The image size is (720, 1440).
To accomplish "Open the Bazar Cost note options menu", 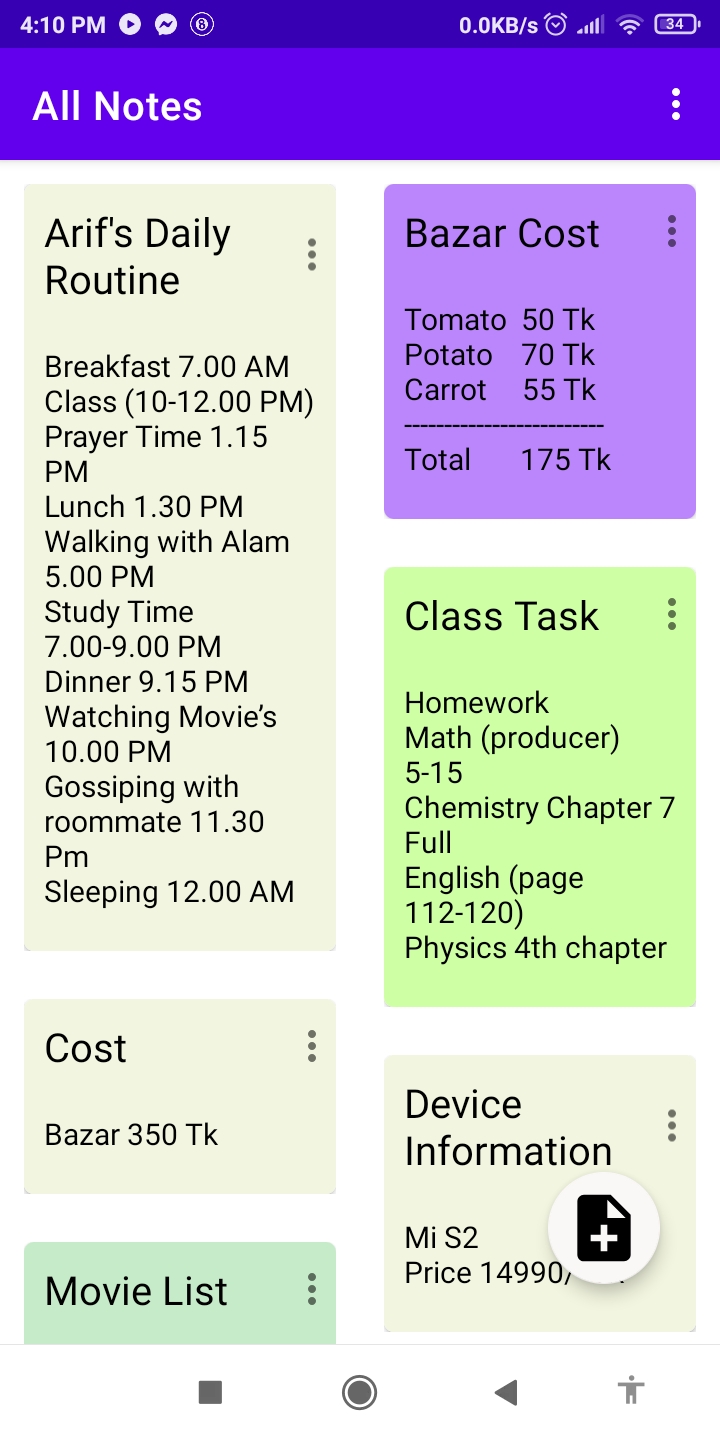I will click(672, 231).
